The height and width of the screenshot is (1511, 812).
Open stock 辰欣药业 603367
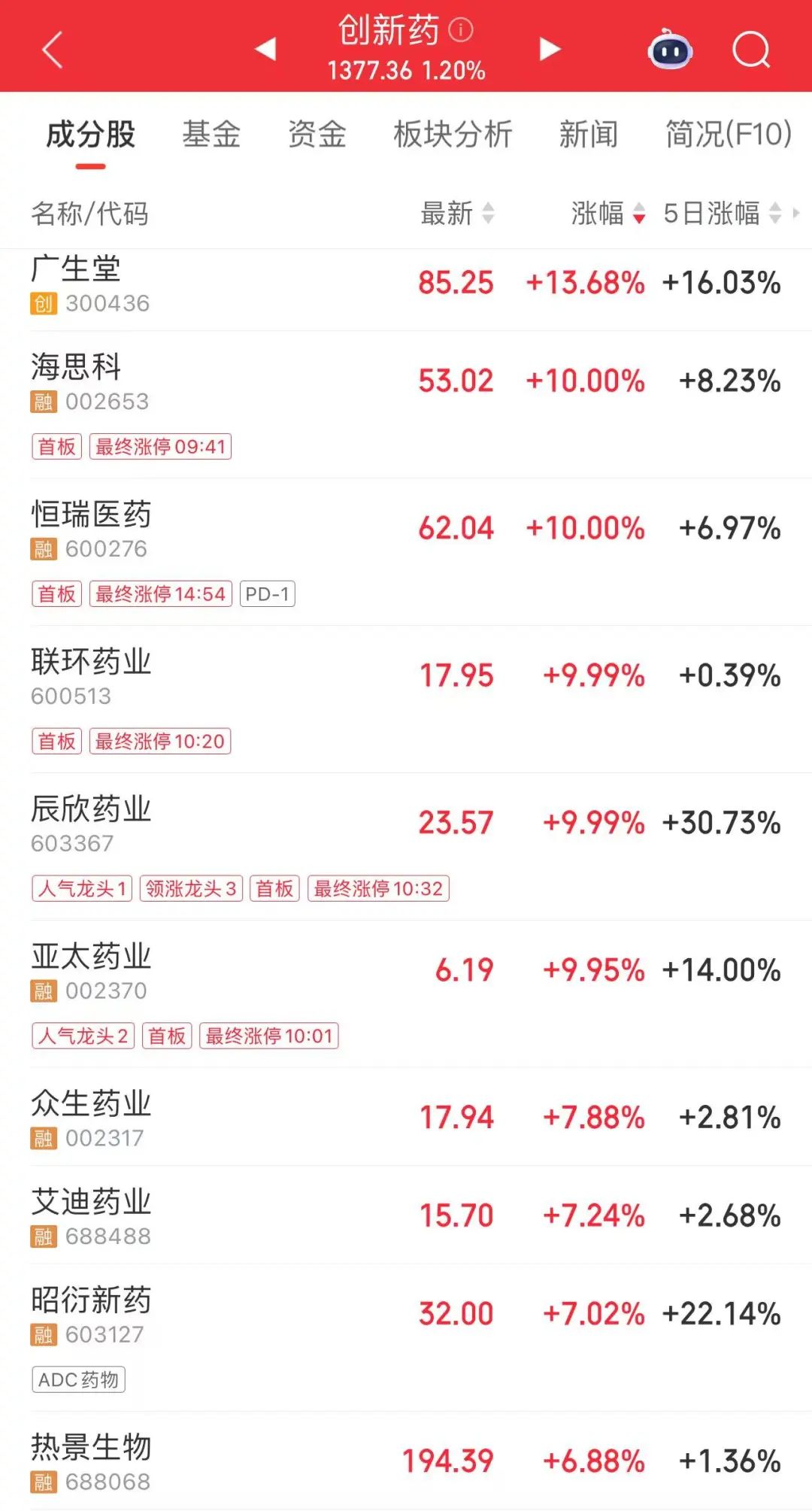(x=406, y=847)
